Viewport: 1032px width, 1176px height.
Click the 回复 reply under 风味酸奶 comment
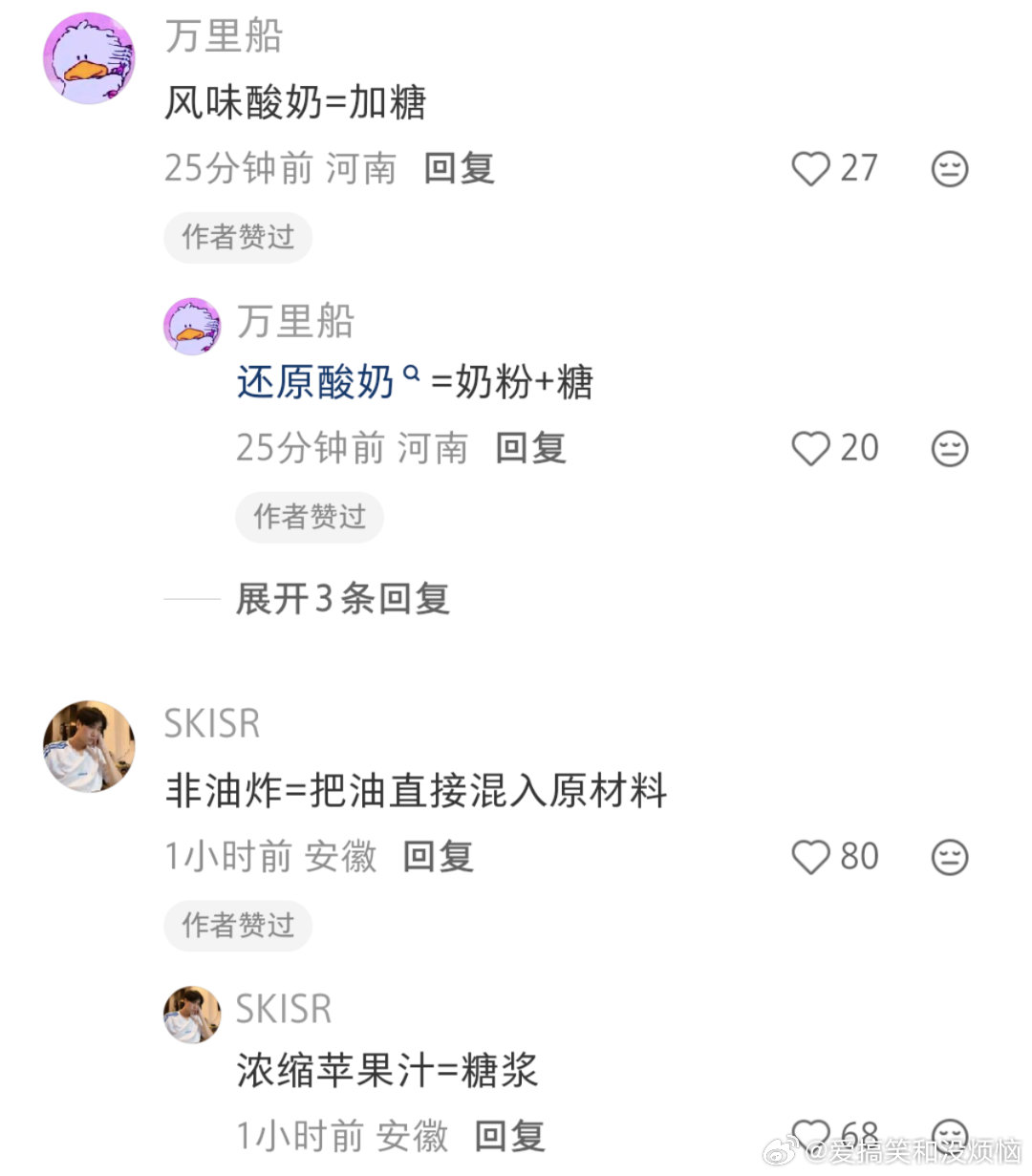(458, 168)
